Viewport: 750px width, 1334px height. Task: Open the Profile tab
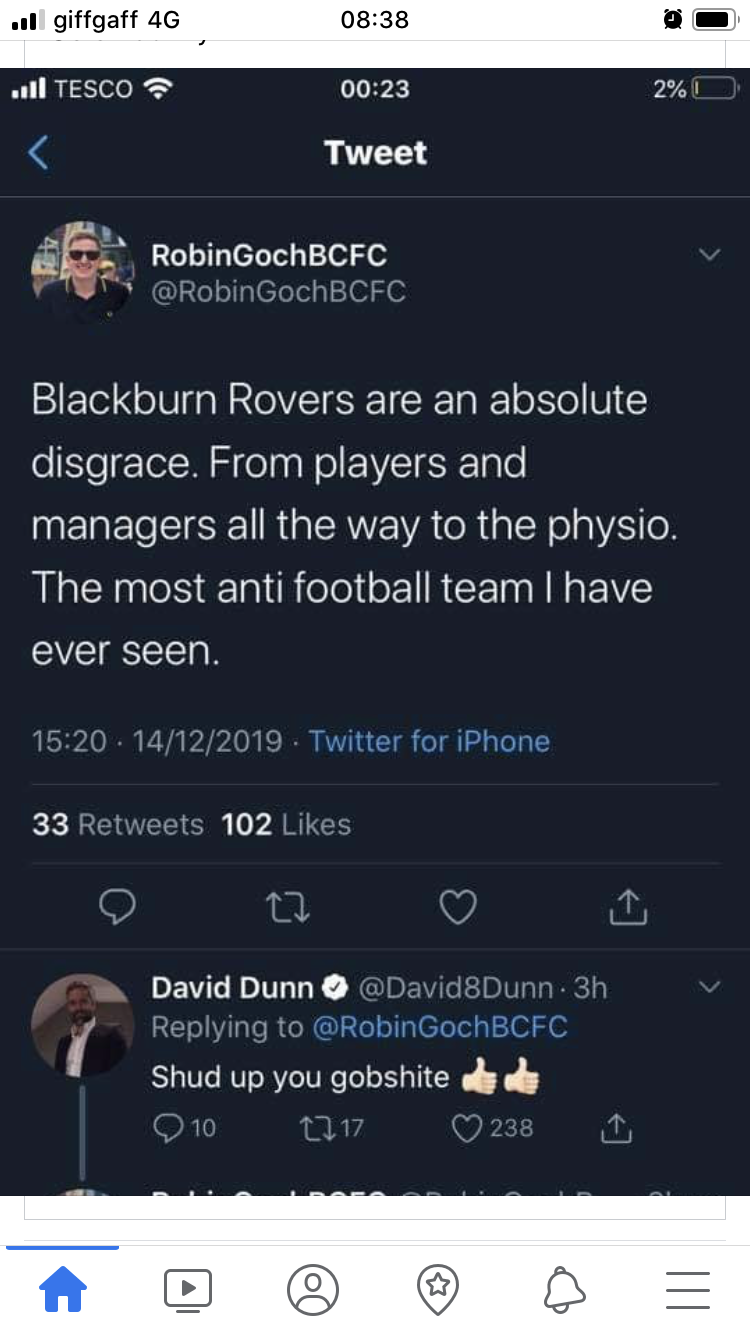(313, 1289)
